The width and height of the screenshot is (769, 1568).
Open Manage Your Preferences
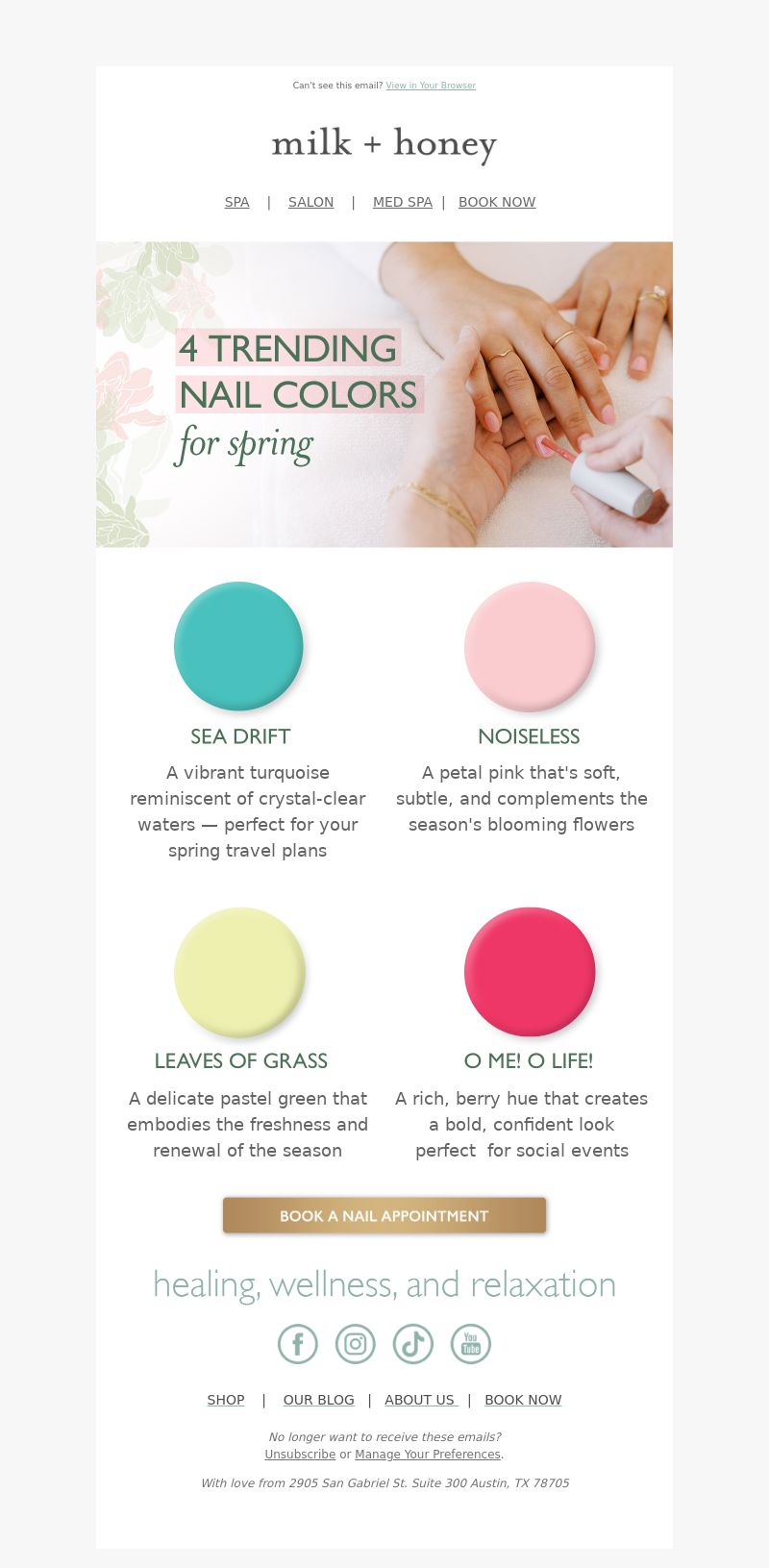click(x=428, y=1455)
